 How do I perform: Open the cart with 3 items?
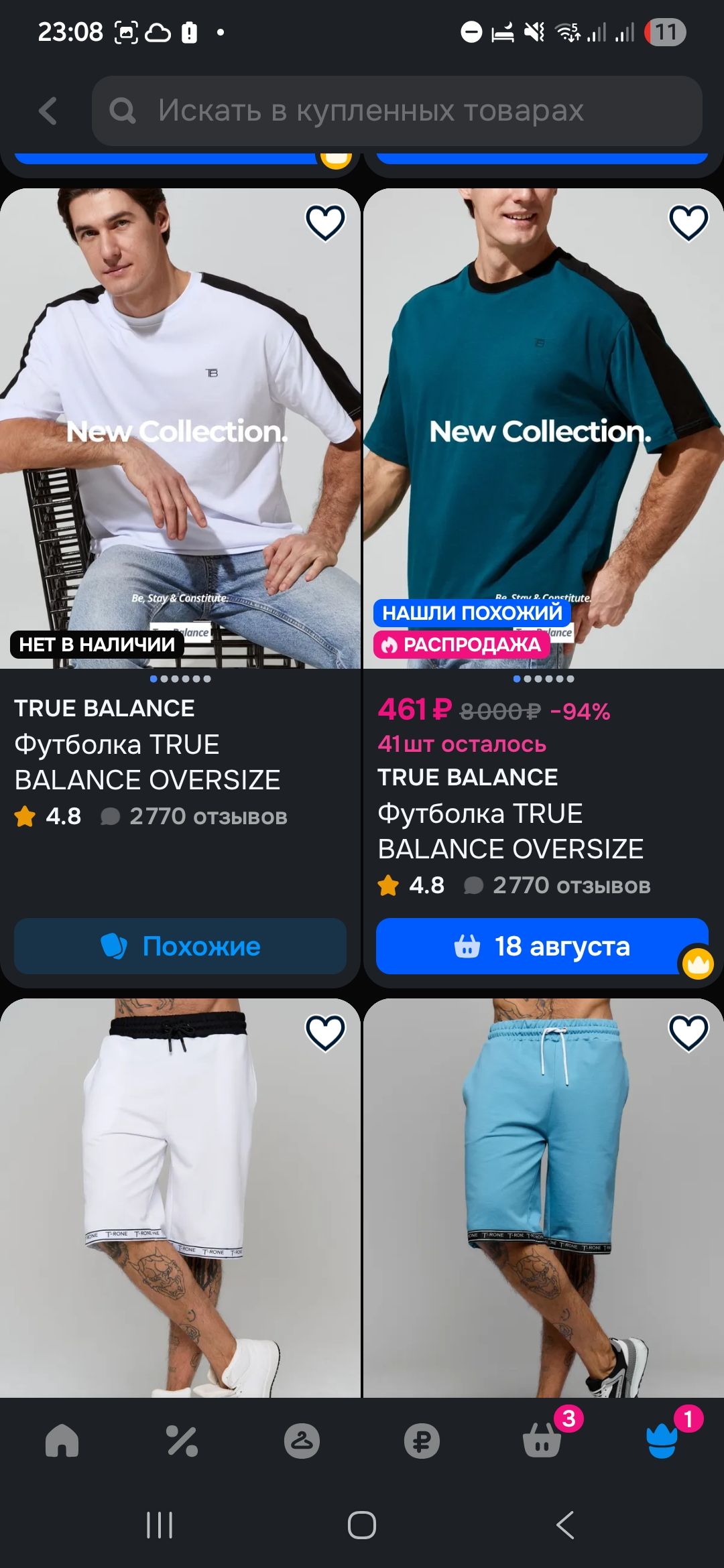[542, 1441]
